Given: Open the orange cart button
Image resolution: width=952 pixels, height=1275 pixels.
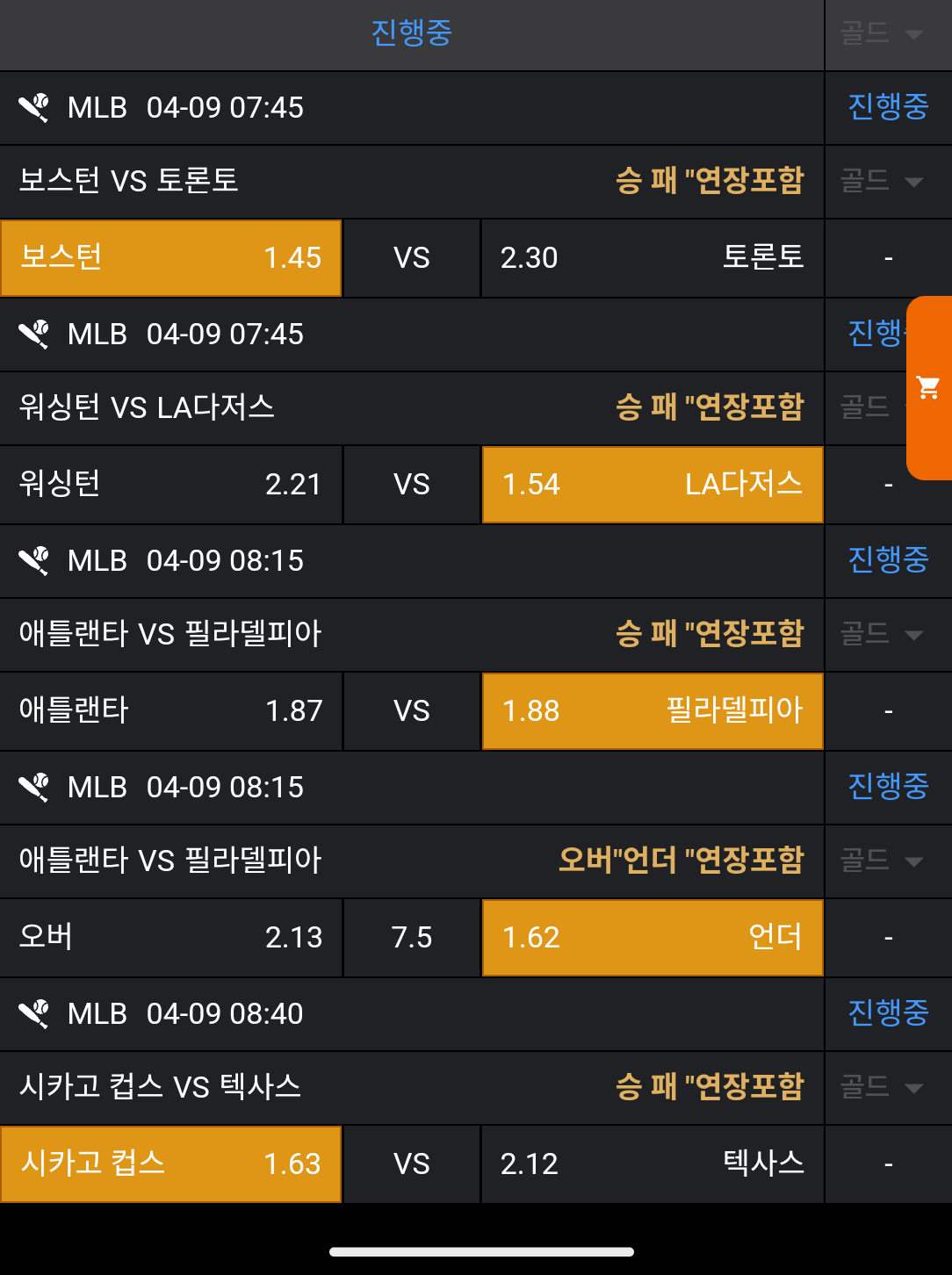Looking at the screenshot, I should coord(929,387).
